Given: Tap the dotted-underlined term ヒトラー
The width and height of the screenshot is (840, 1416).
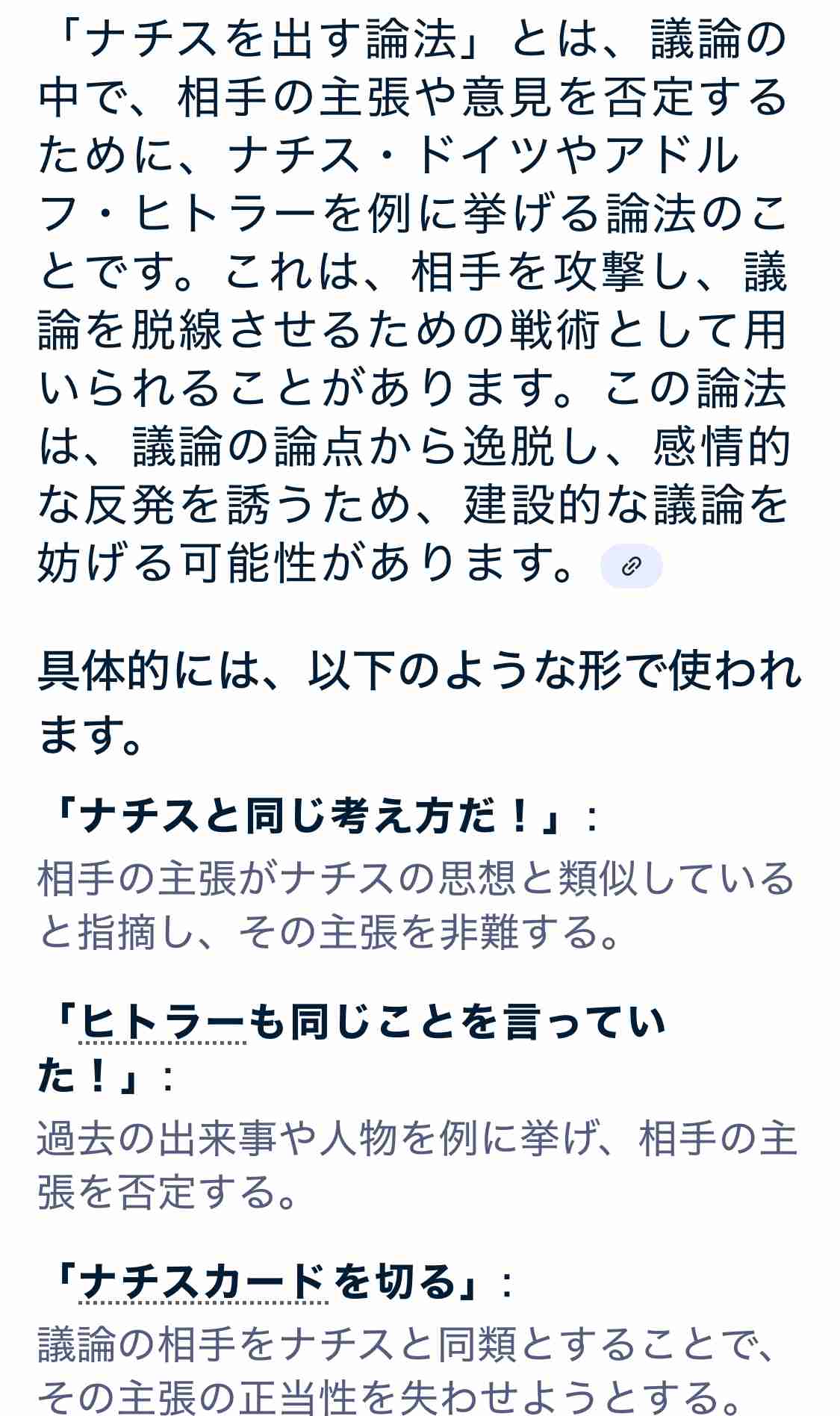Looking at the screenshot, I should tap(163, 1023).
